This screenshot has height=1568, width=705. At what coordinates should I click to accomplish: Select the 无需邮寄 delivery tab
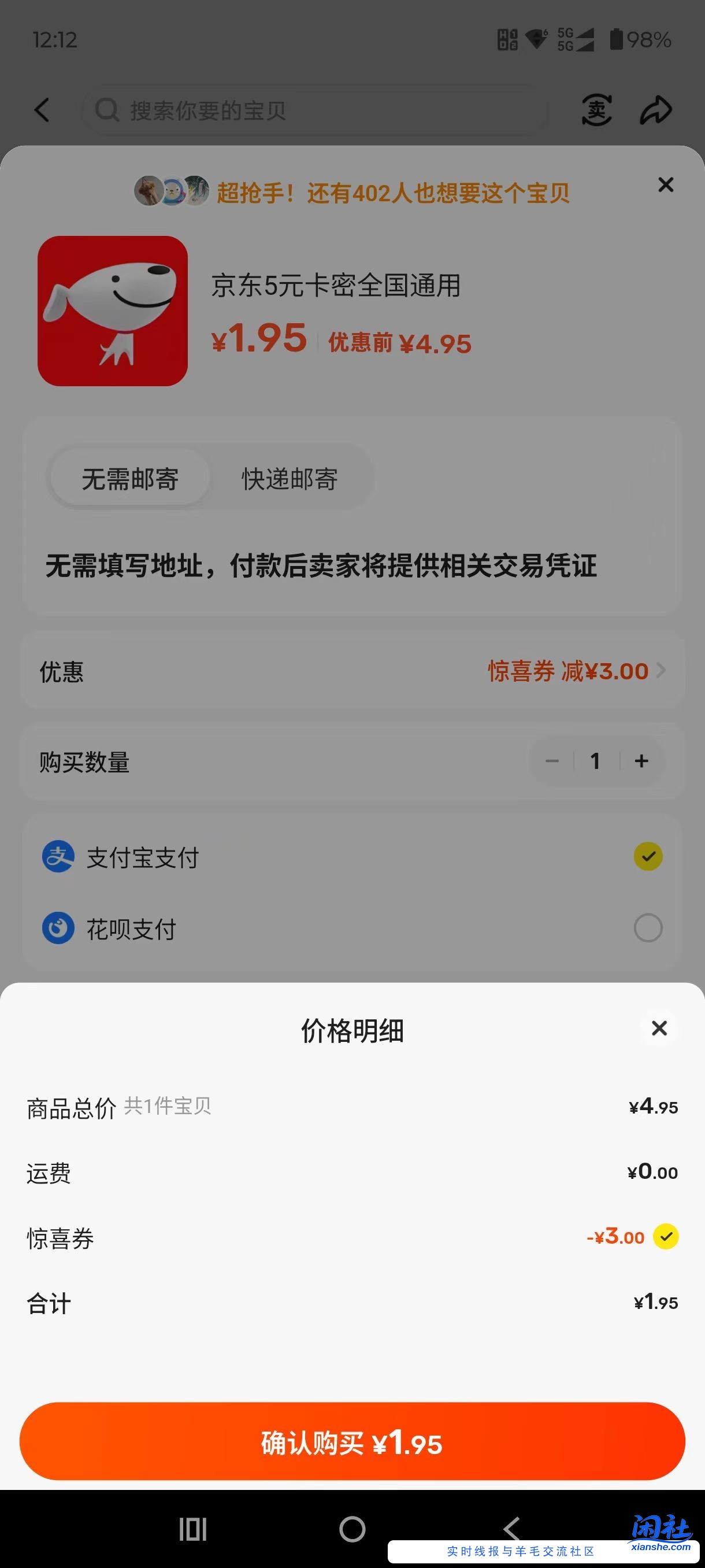coord(129,479)
